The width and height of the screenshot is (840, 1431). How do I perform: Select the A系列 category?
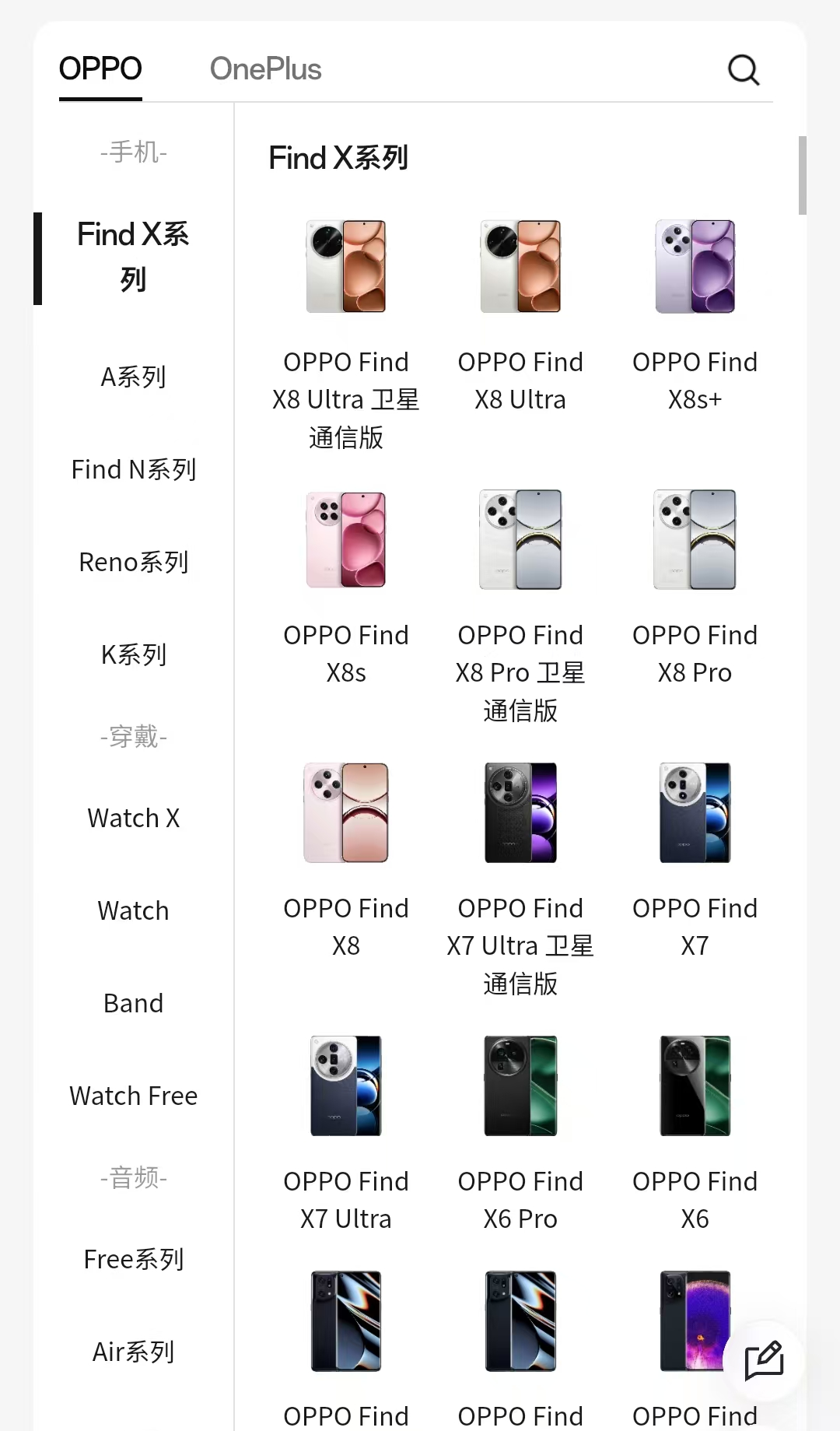134,377
